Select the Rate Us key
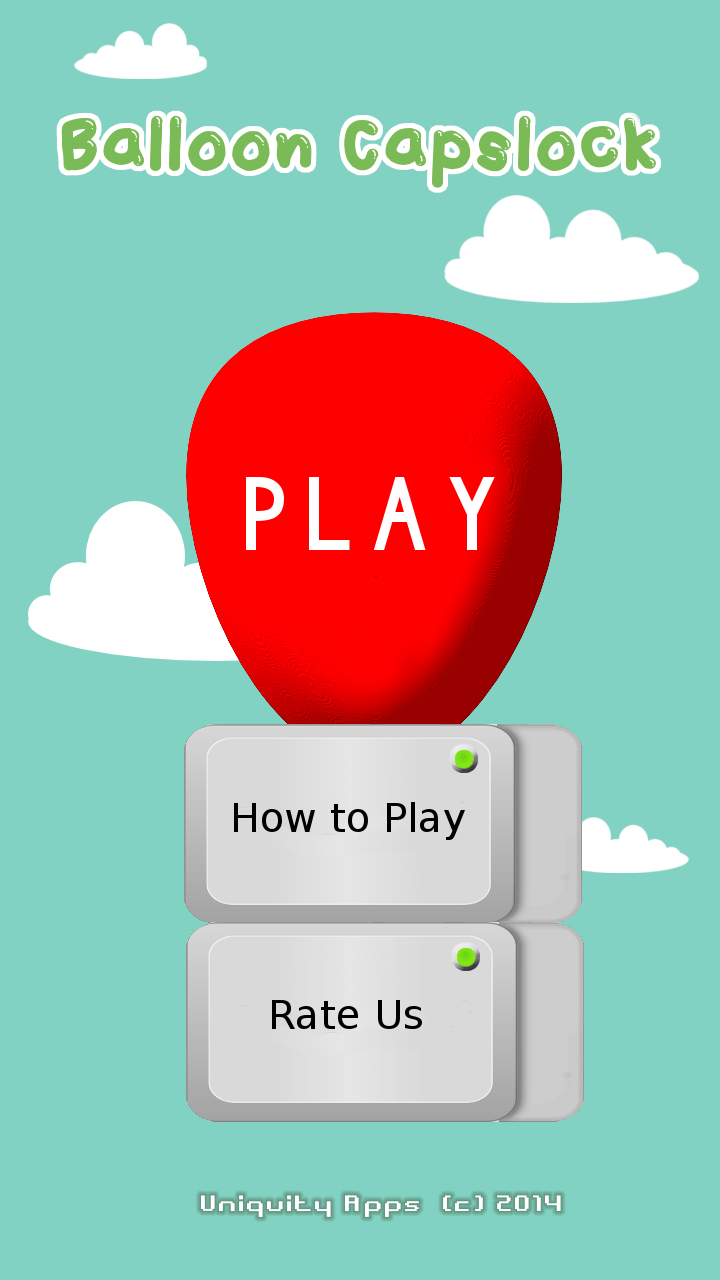This screenshot has width=720, height=1280. 351,1022
